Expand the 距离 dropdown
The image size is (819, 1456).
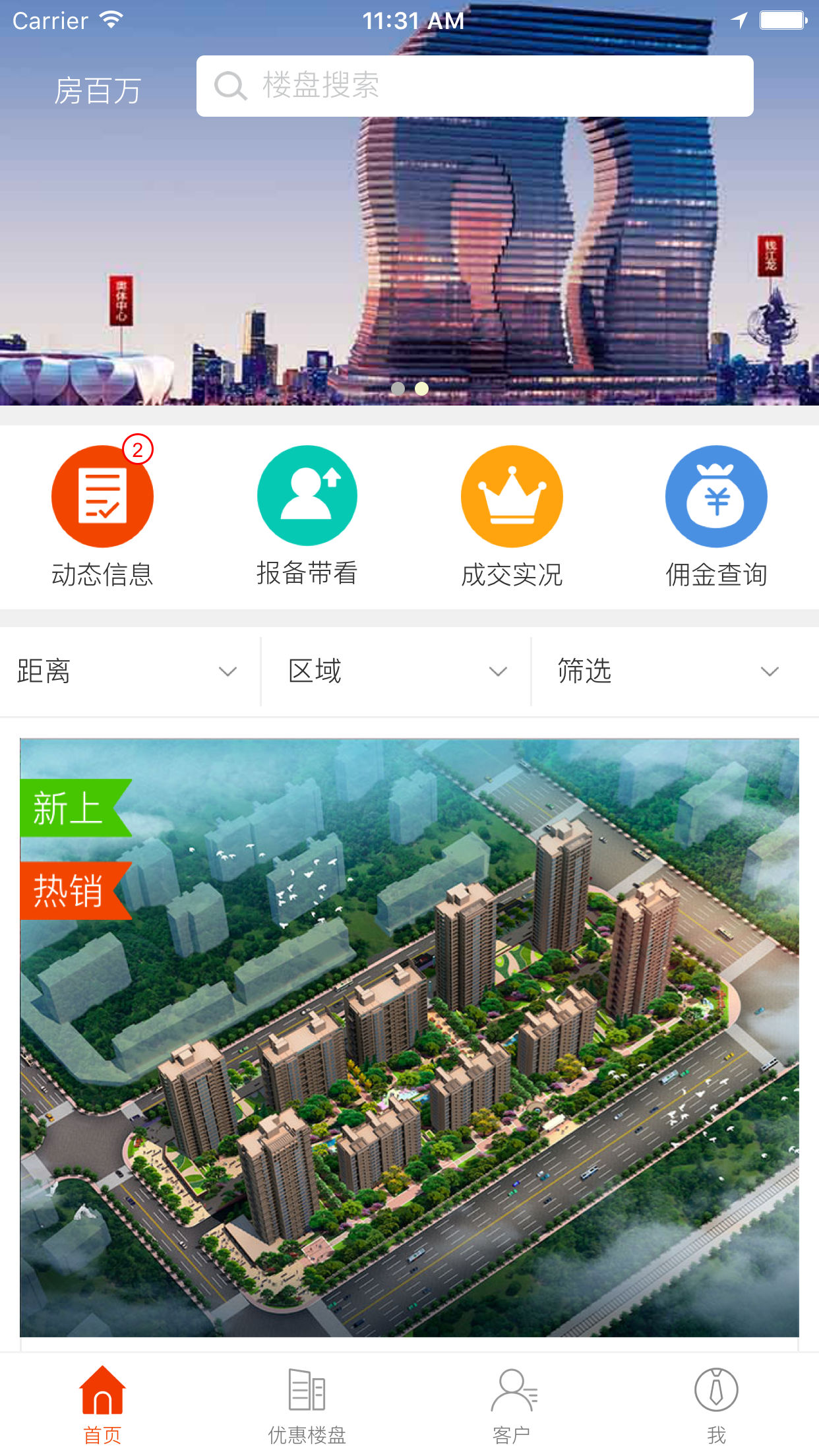129,671
